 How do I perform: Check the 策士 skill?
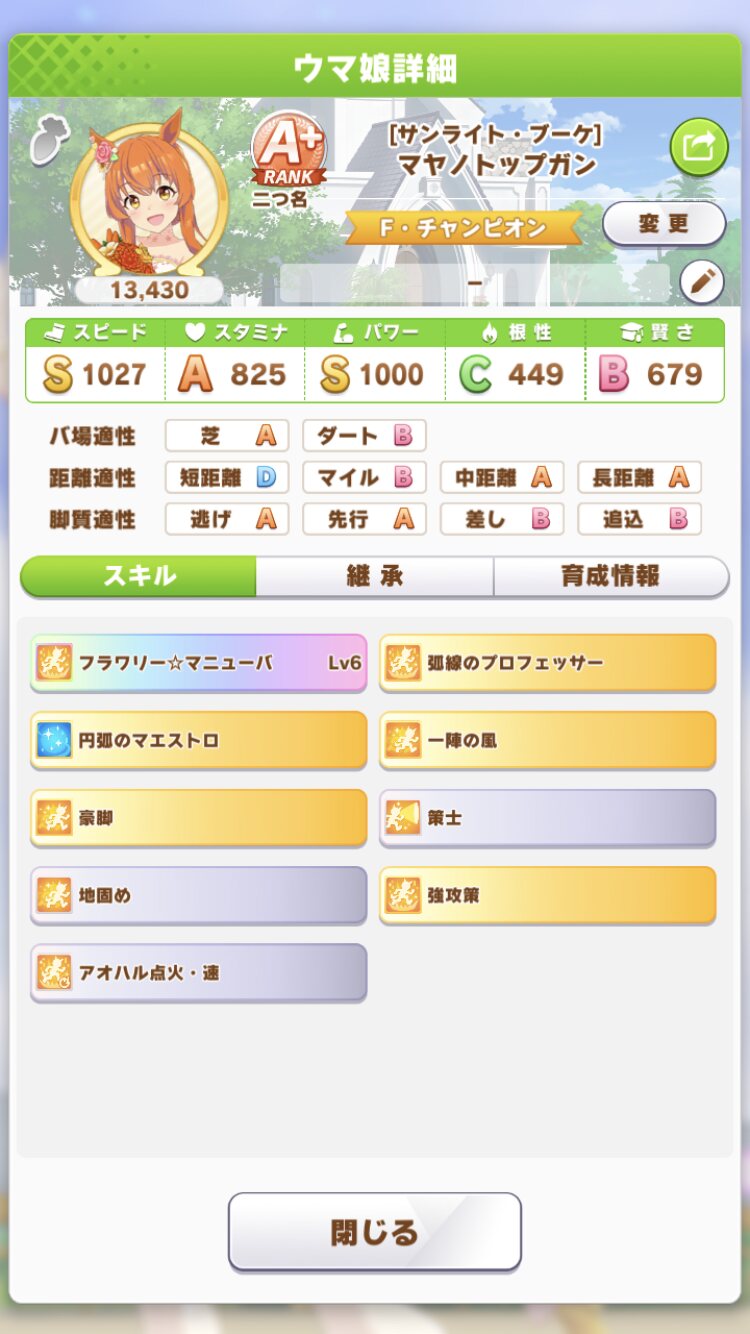pyautogui.click(x=547, y=818)
